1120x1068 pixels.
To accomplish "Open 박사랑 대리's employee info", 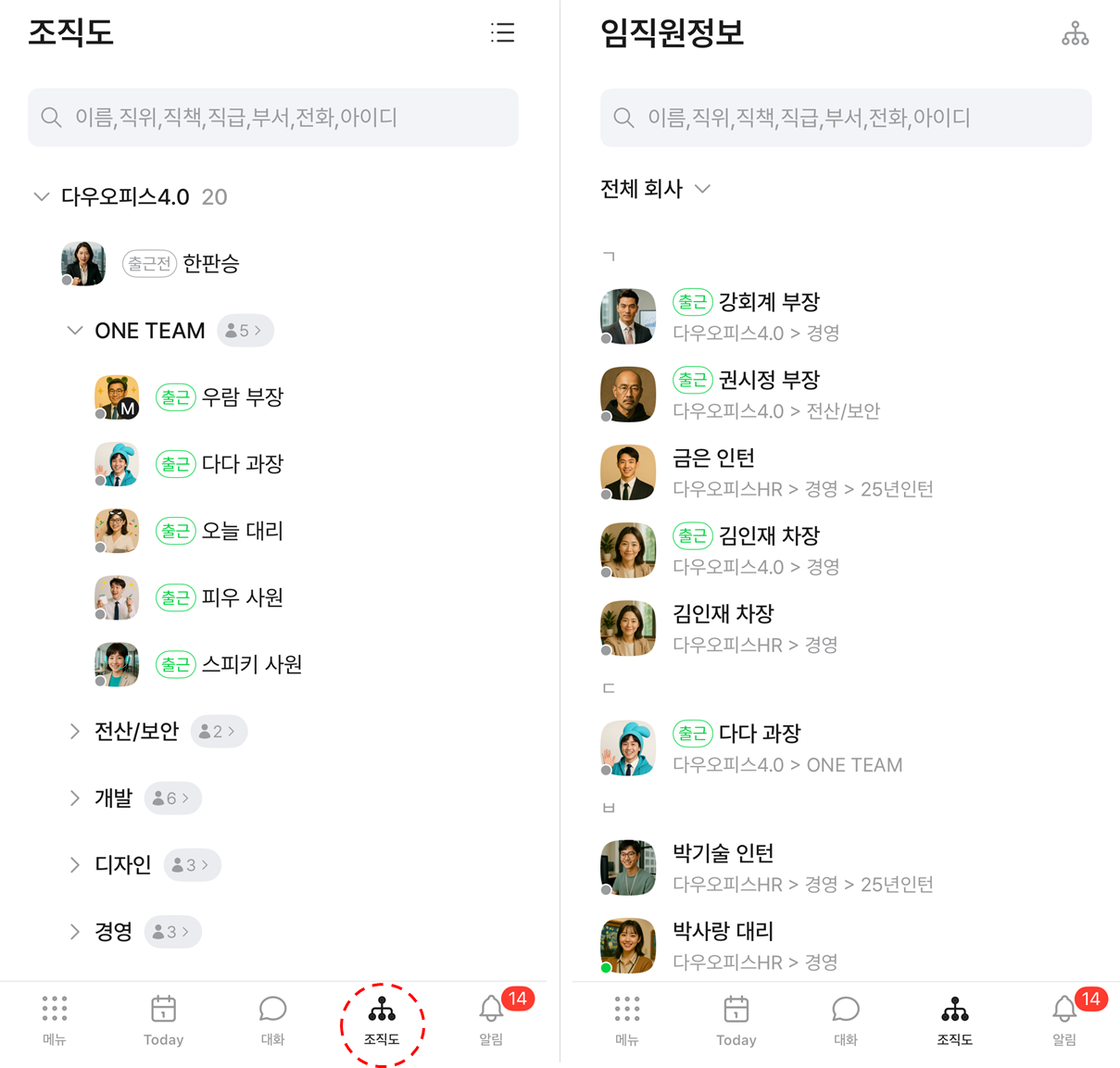I will tap(724, 932).
